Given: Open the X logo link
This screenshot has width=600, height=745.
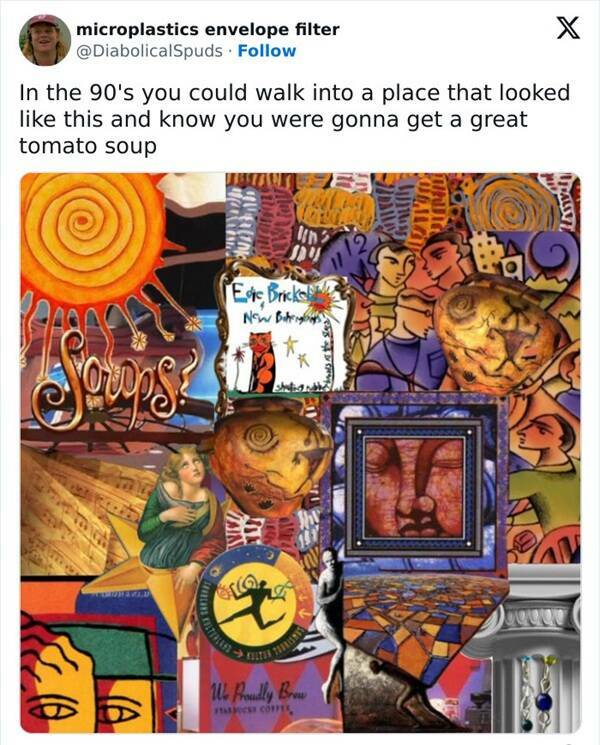Looking at the screenshot, I should pos(566,28).
